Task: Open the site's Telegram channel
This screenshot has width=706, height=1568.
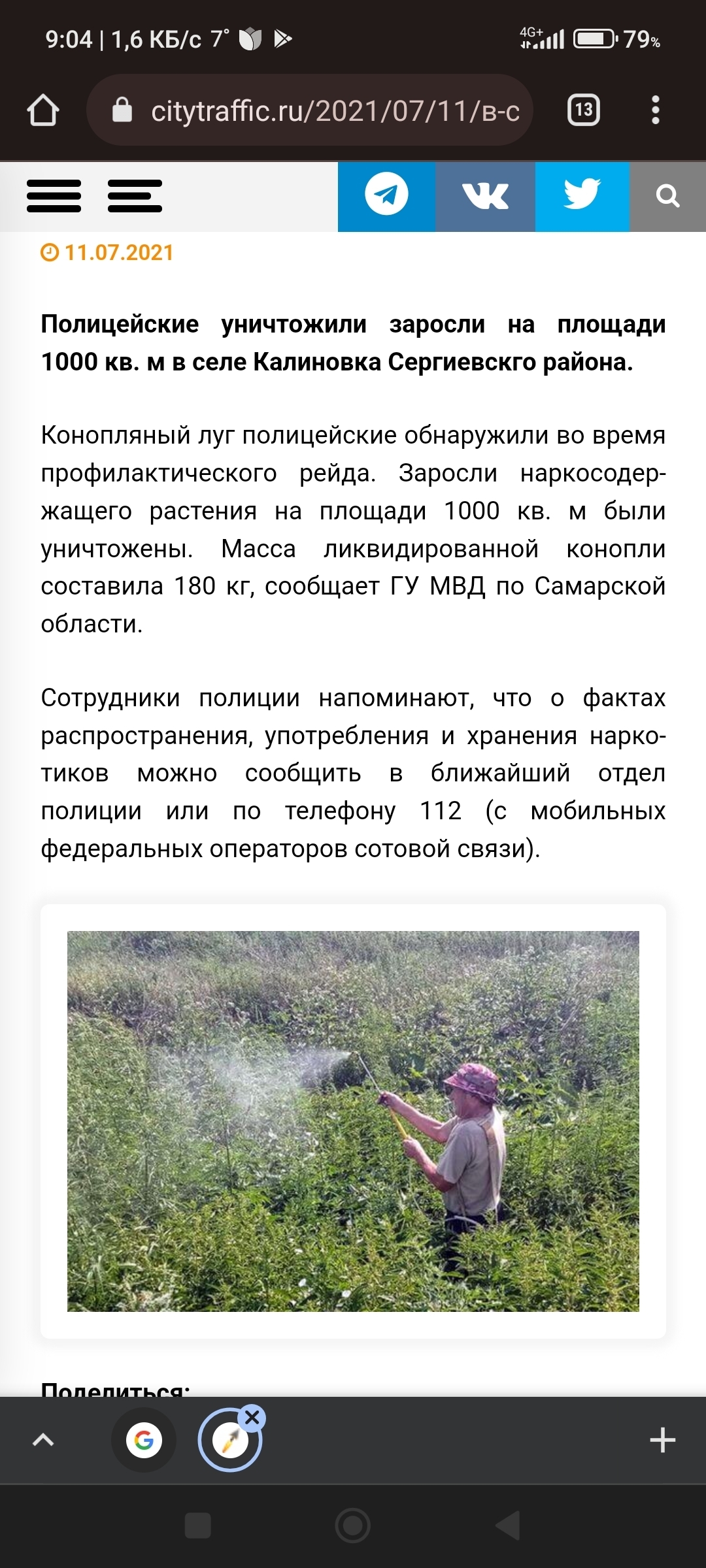Action: [x=386, y=196]
